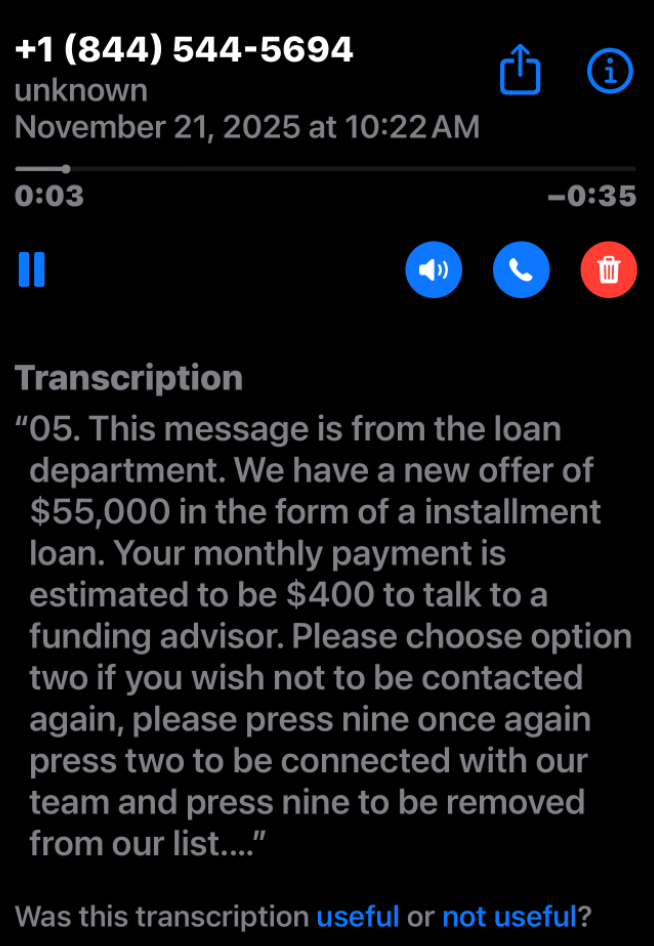Tap the voicemail playback progress bar

coord(325,169)
